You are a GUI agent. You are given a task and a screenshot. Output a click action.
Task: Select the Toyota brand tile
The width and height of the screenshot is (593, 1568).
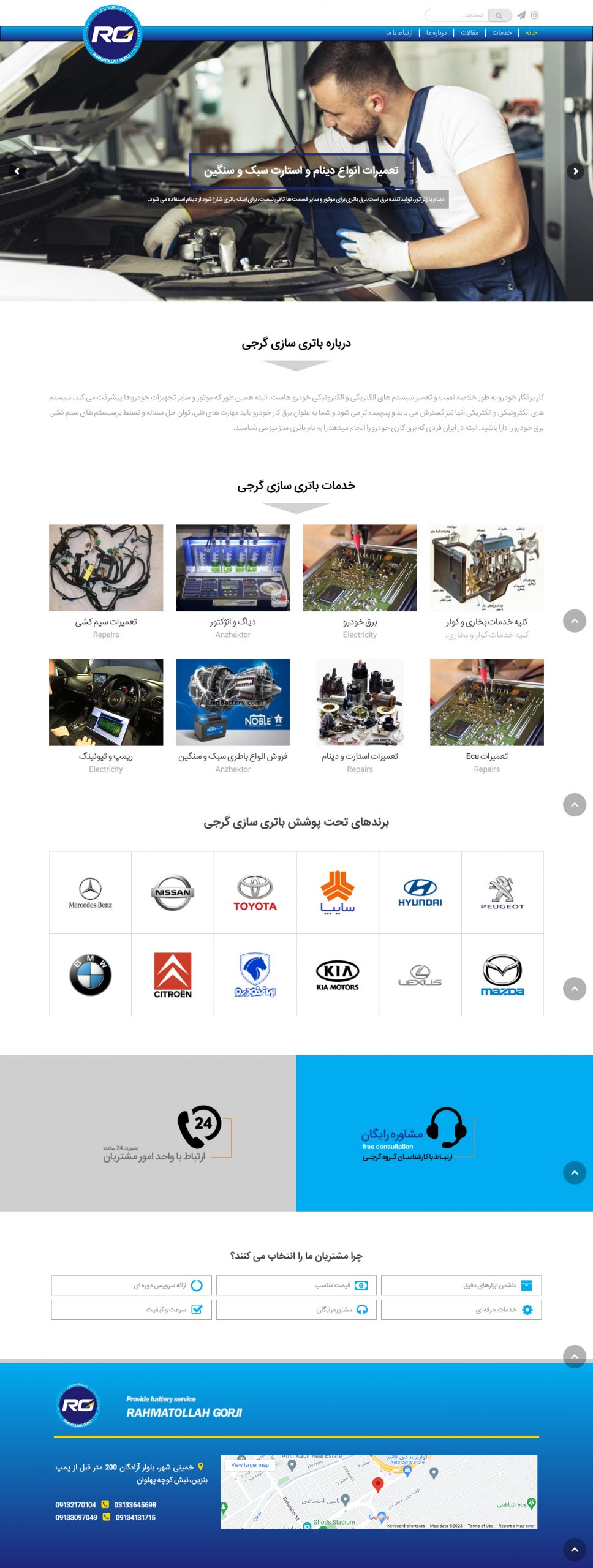(255, 892)
